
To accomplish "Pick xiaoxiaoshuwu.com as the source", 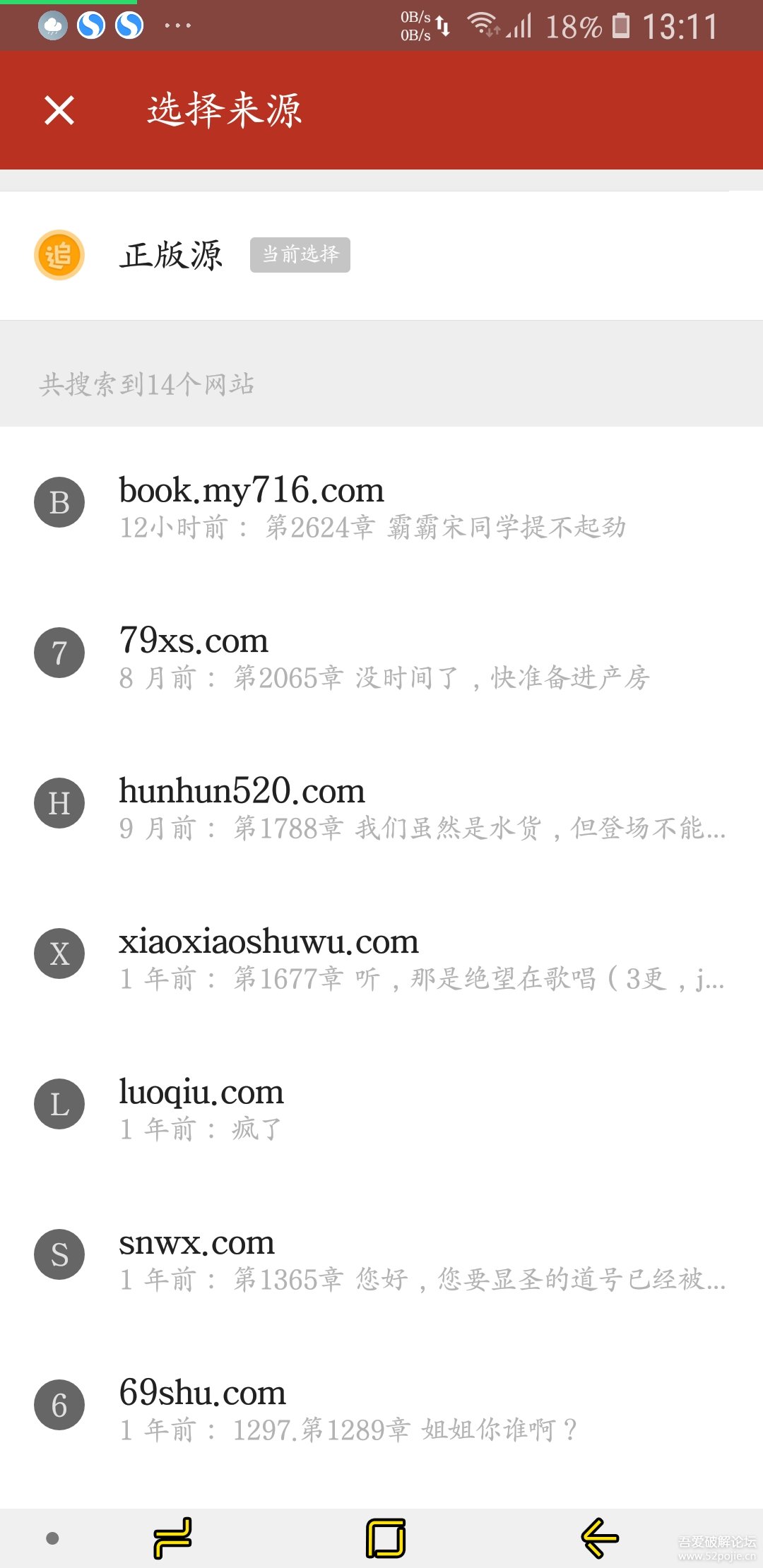I will 381,956.
